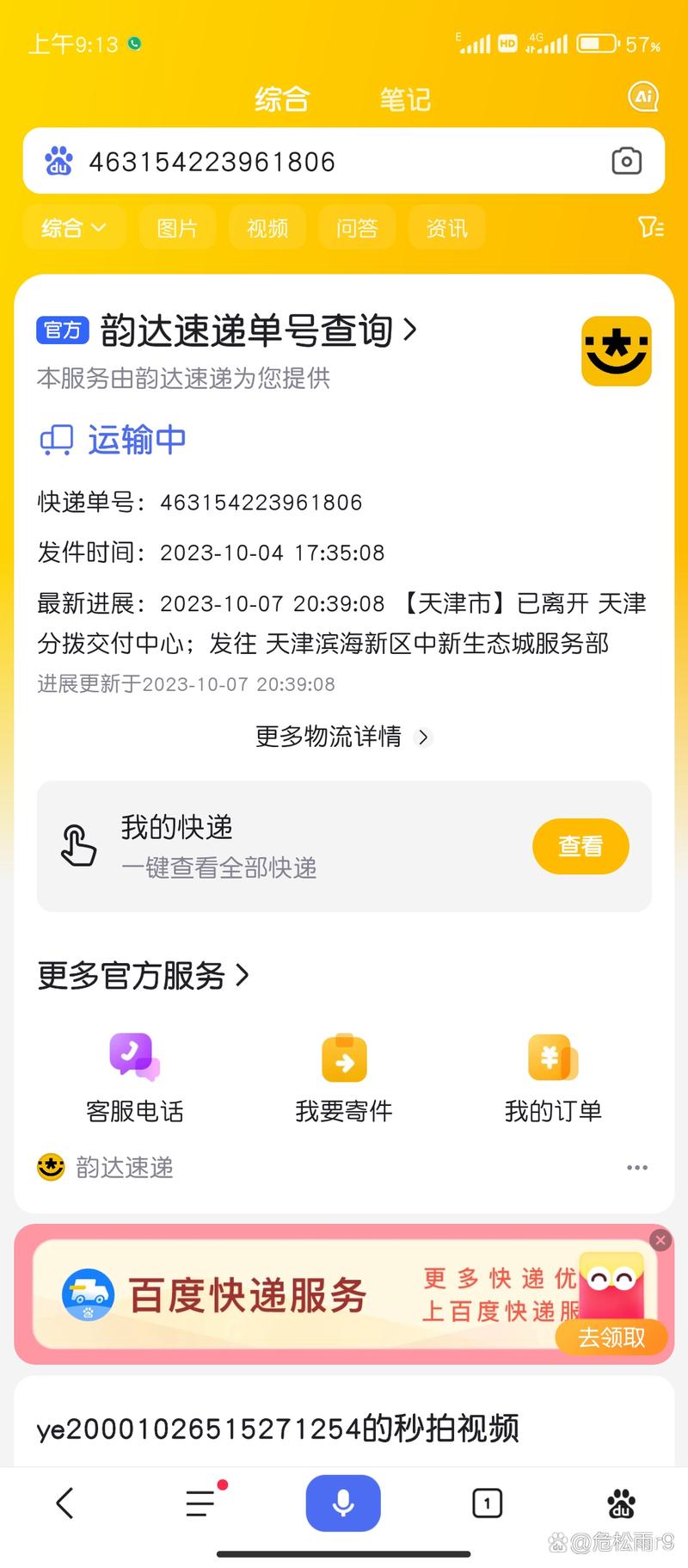This screenshot has height=1568, width=688.
Task: Open the Baidu AI assistant icon top right
Action: [642, 97]
